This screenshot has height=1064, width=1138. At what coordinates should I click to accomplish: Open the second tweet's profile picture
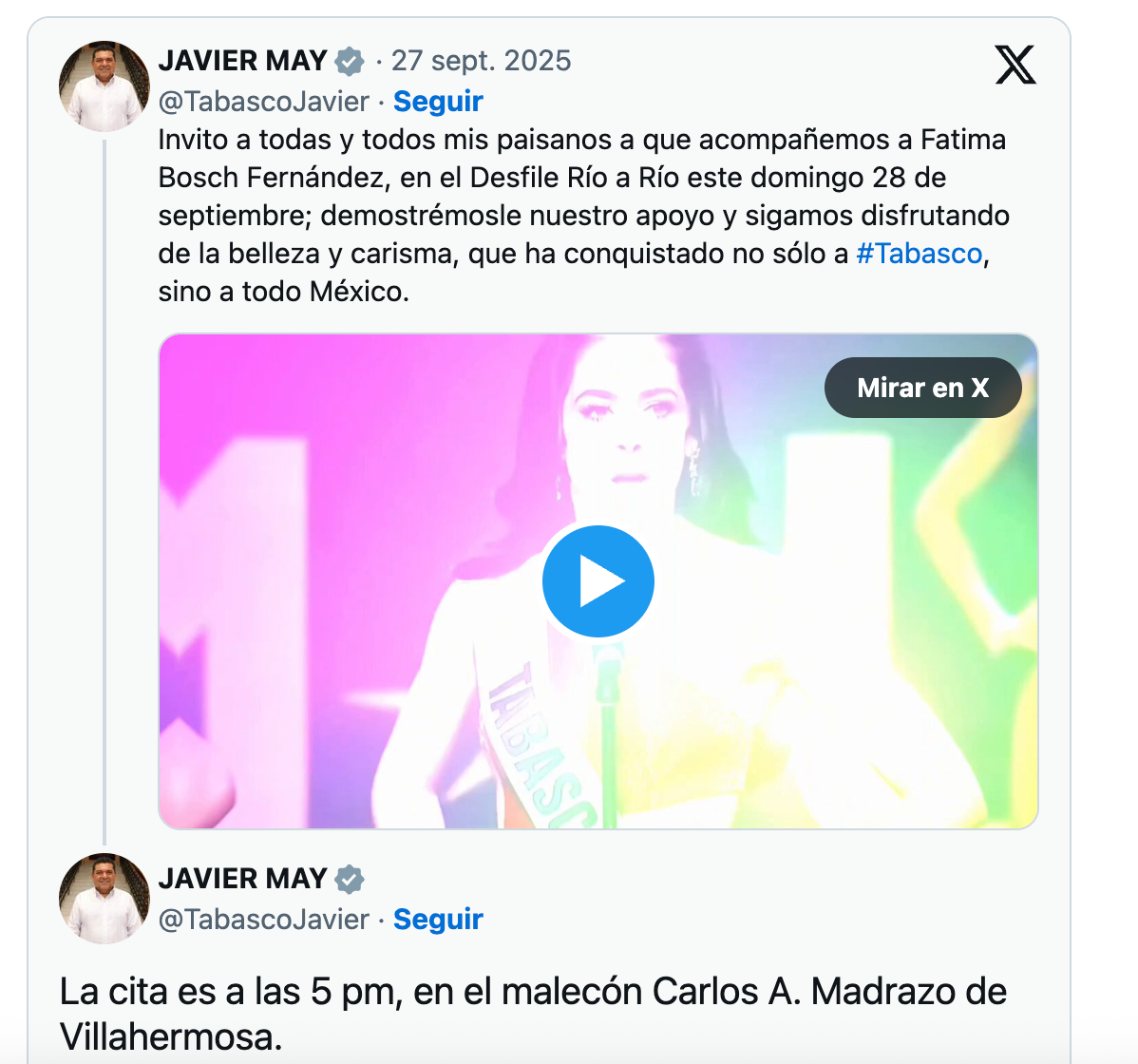(x=104, y=898)
